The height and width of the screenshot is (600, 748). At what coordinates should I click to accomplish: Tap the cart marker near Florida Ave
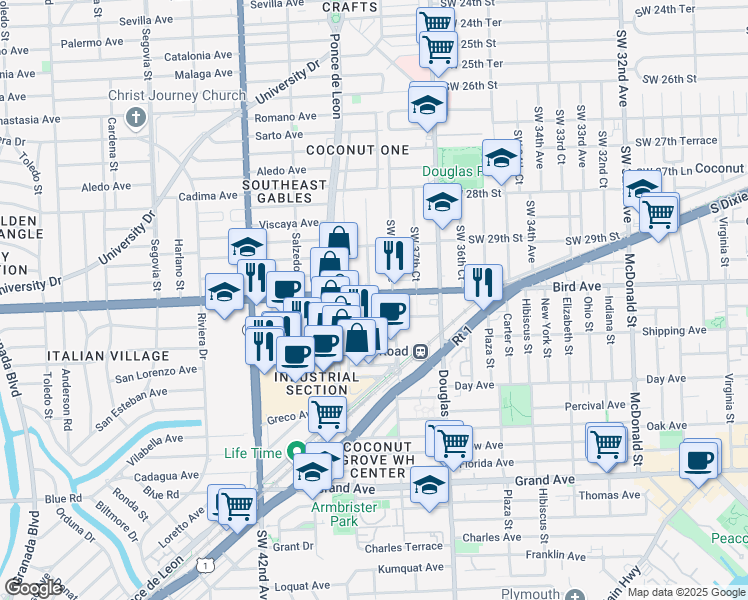[454, 441]
